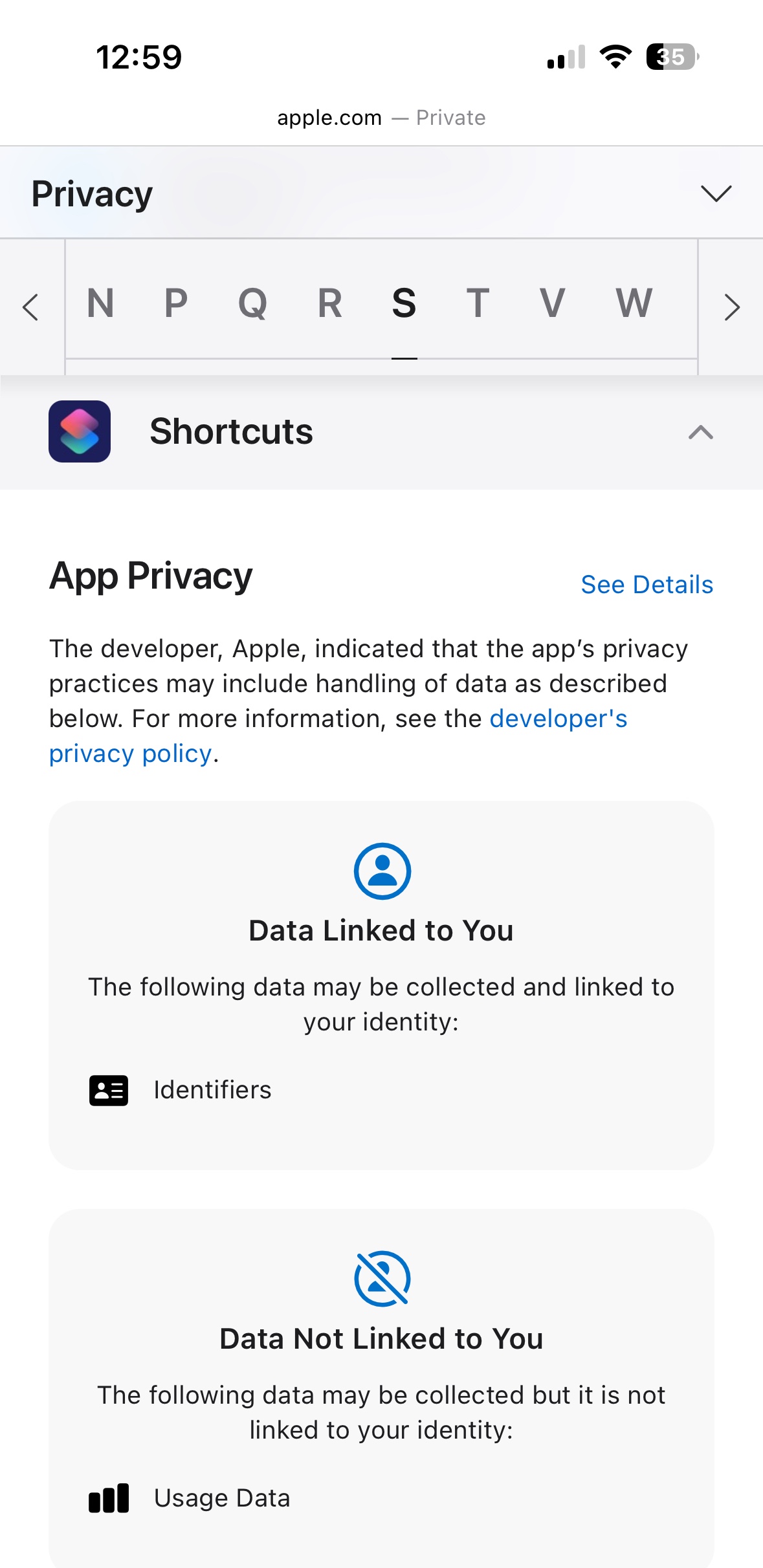Jump to letter Q apps
The width and height of the screenshot is (763, 1568).
pyautogui.click(x=252, y=303)
